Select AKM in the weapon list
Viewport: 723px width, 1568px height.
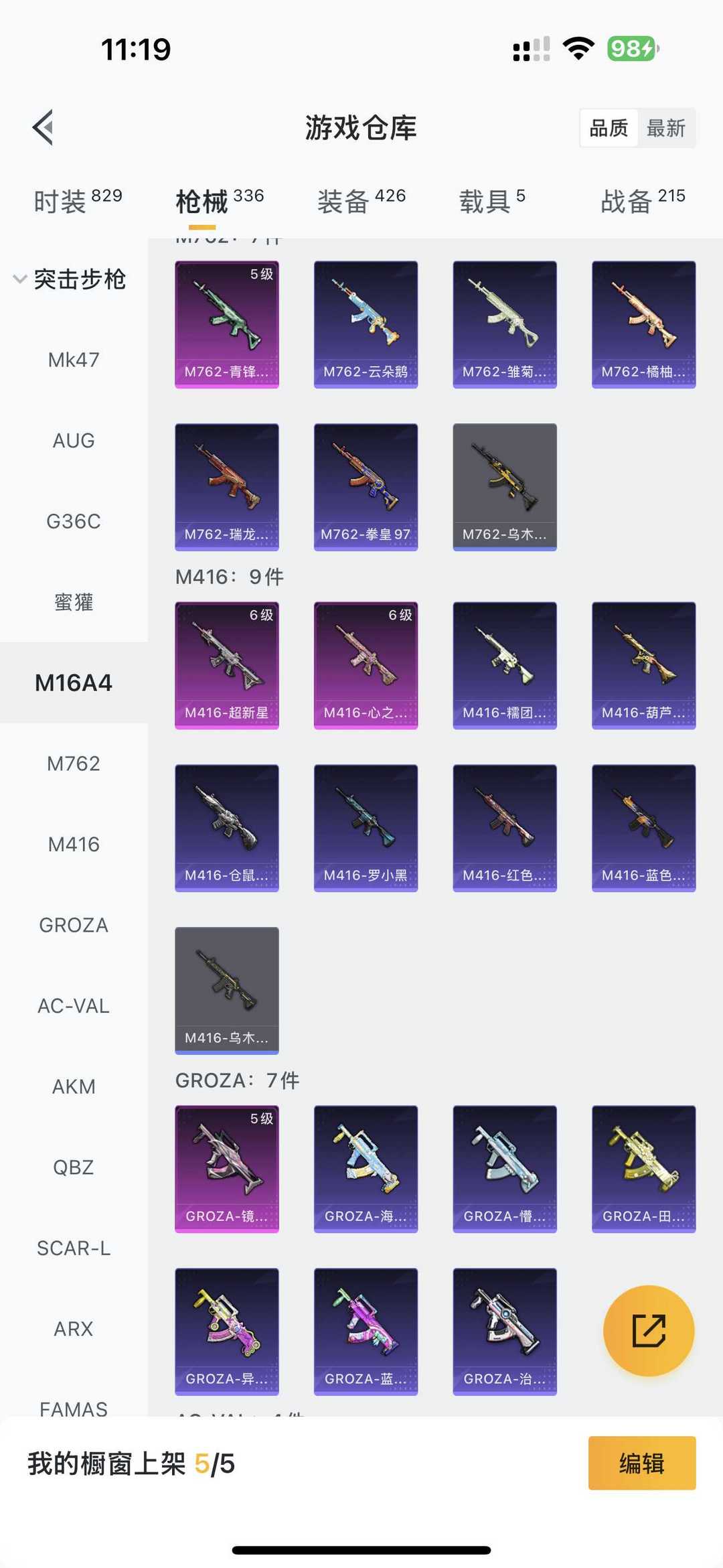pyautogui.click(x=74, y=1086)
